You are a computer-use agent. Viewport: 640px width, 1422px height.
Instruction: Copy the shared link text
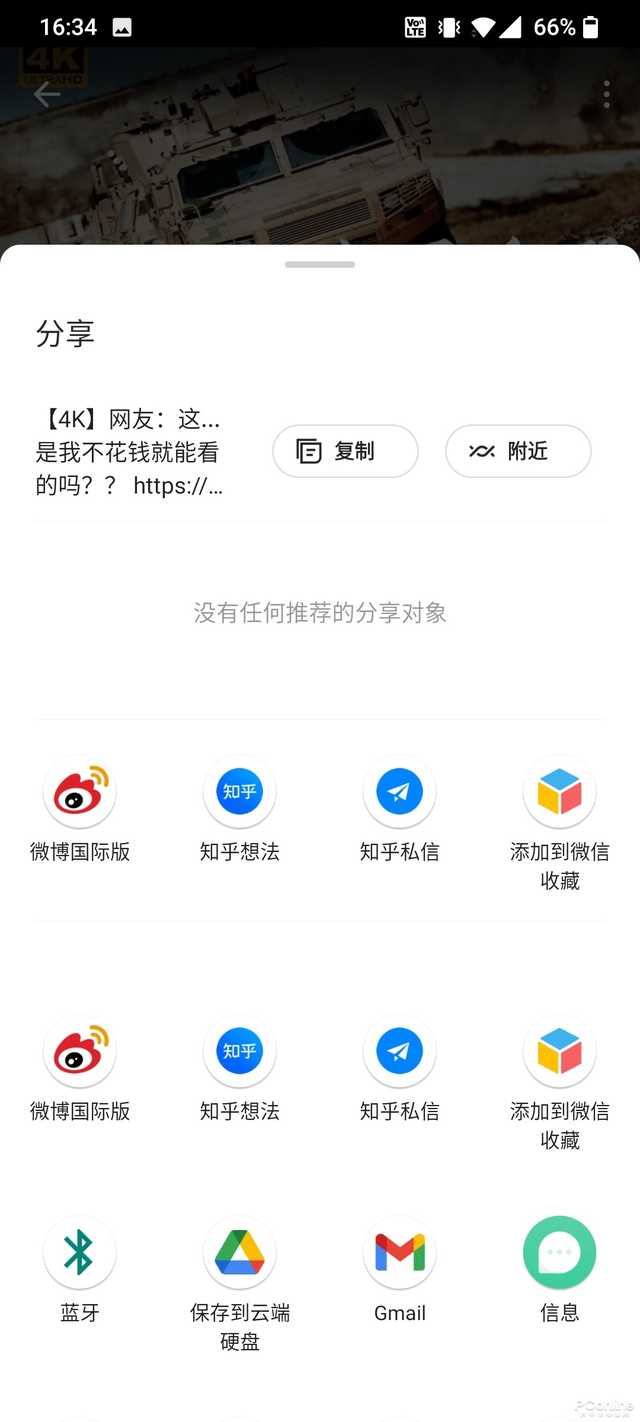point(345,451)
